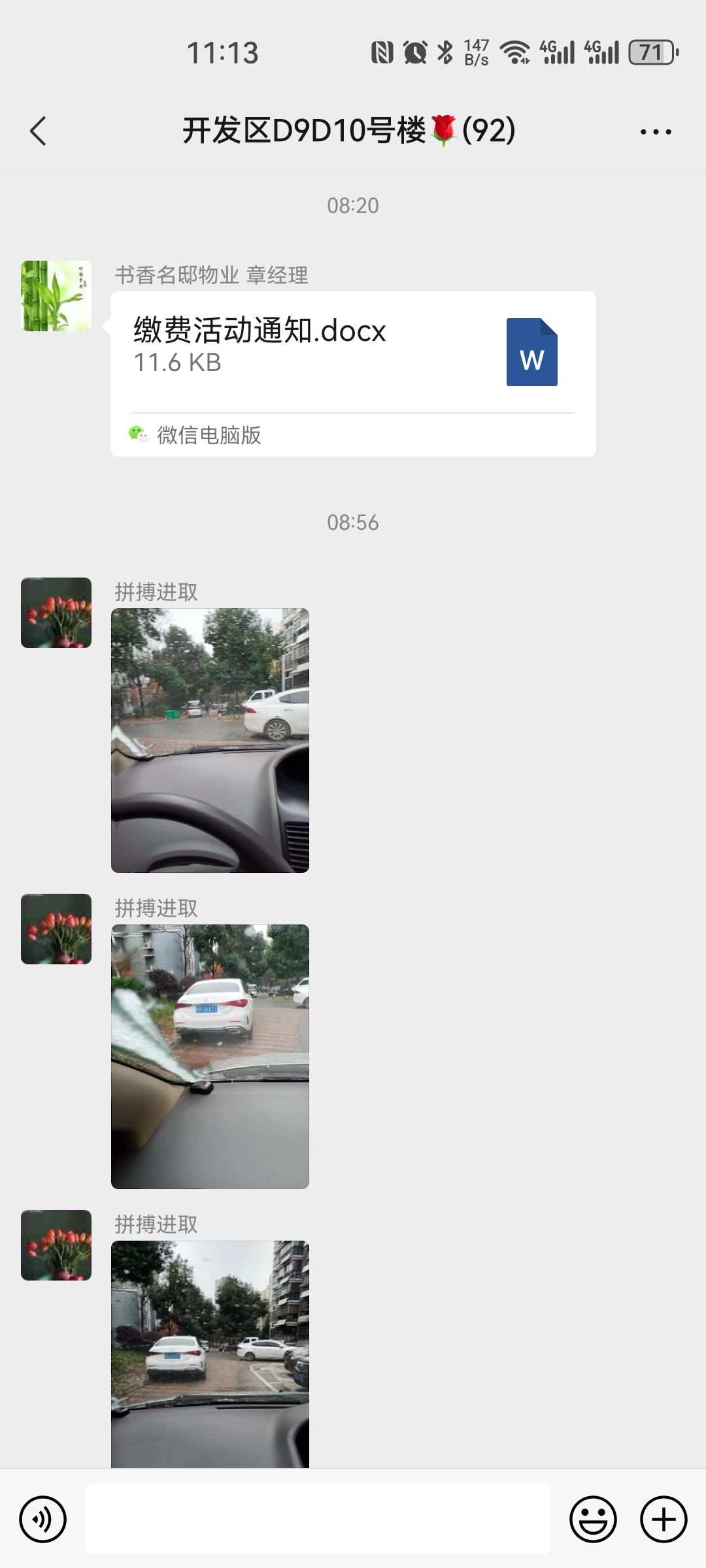This screenshot has width=706, height=1568.
Task: Open 拼搏进取's profile from the first avatar
Action: tap(56, 613)
